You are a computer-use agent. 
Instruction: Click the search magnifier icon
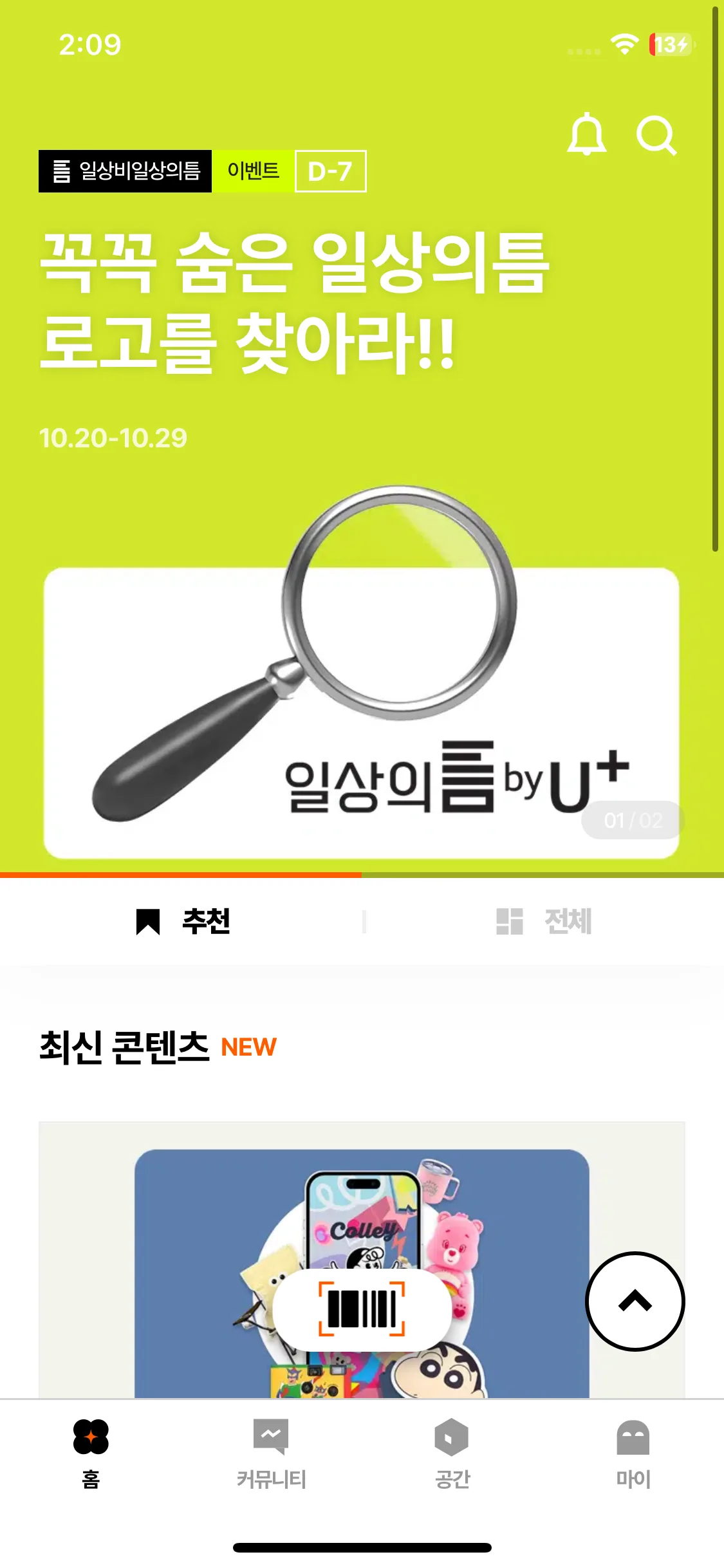(655, 135)
